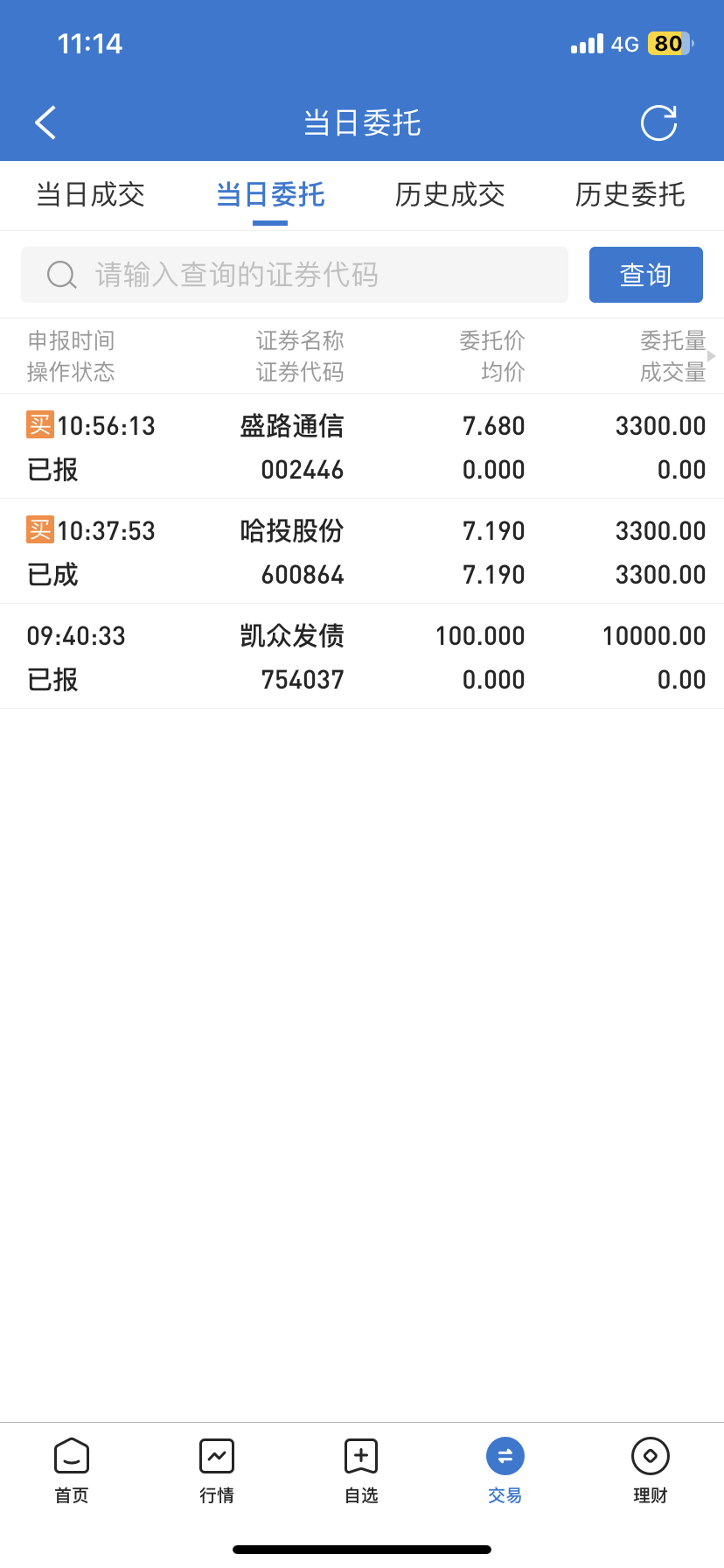This screenshot has width=724, height=1568.
Task: Refresh today's order list
Action: click(658, 122)
